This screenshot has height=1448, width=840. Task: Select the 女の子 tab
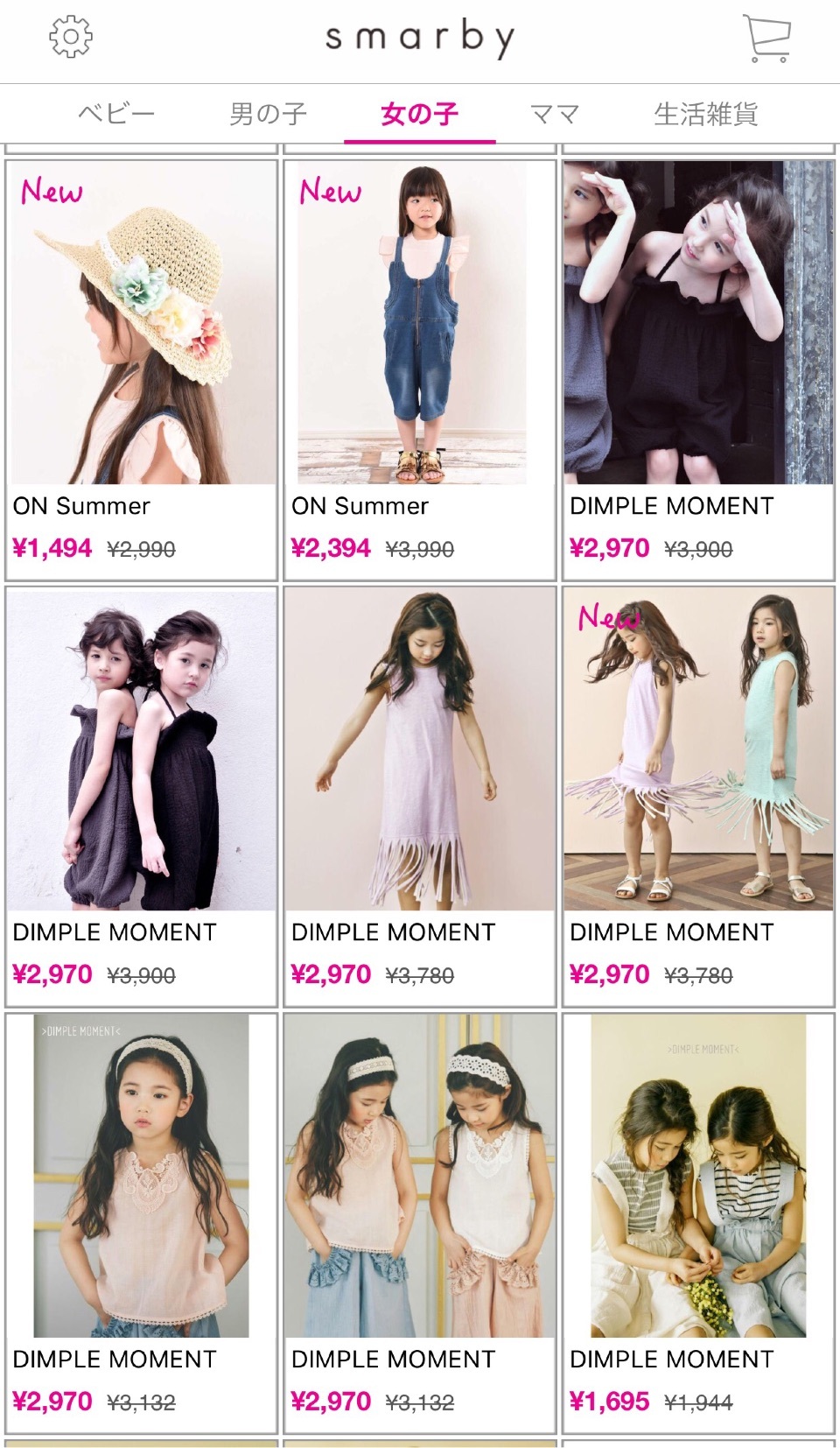(x=419, y=114)
